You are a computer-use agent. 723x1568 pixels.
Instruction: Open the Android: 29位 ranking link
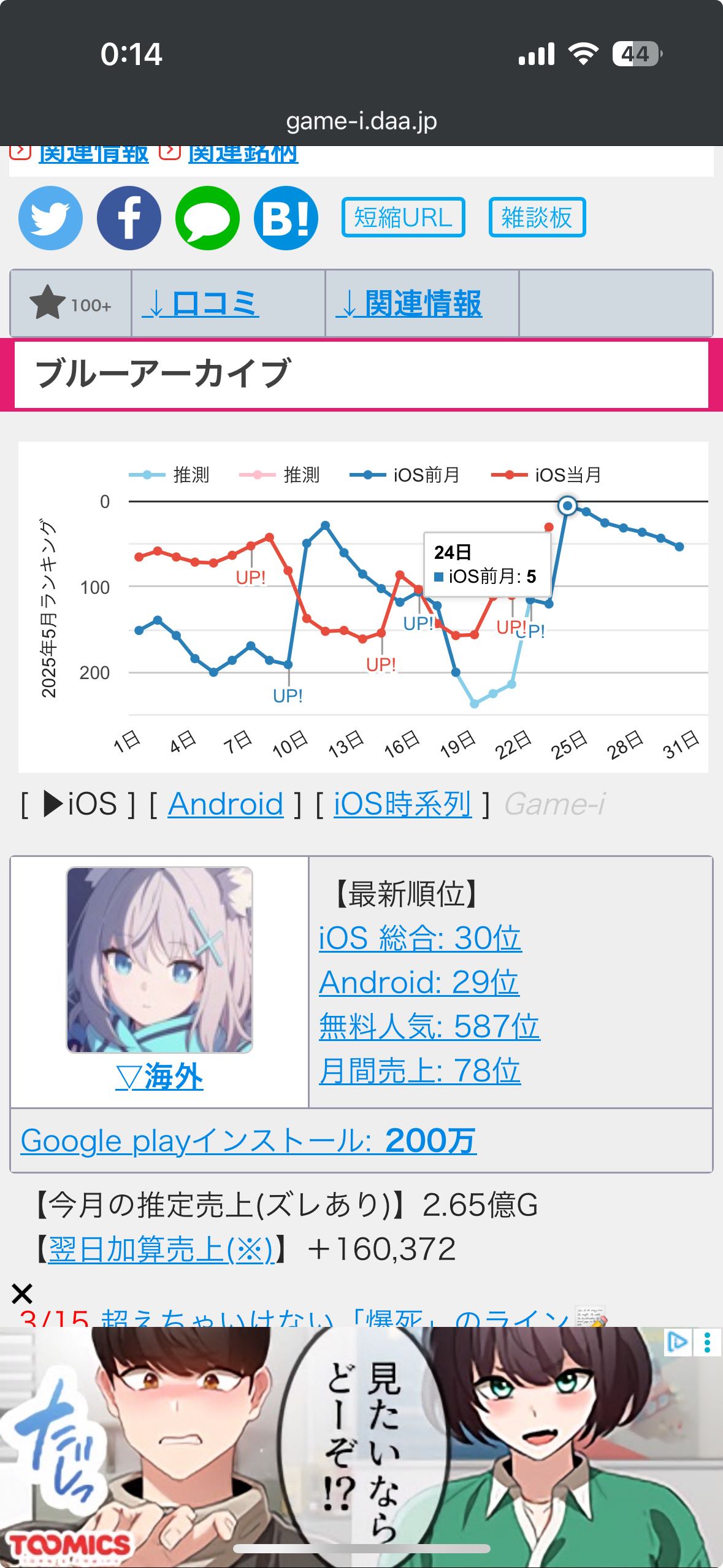(419, 982)
